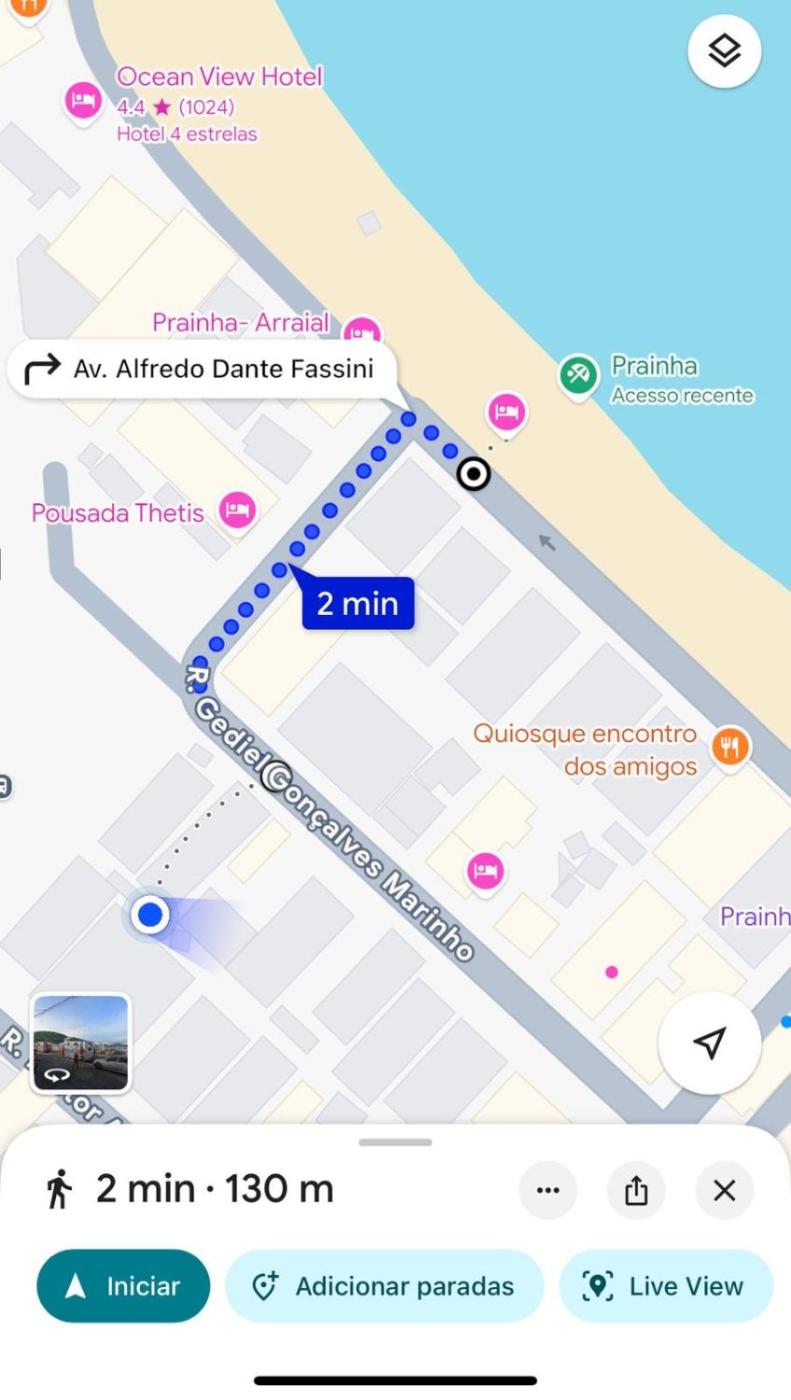The width and height of the screenshot is (791, 1400).
Task: Start walking navigation with Iniciar
Action: pyautogui.click(x=123, y=1286)
